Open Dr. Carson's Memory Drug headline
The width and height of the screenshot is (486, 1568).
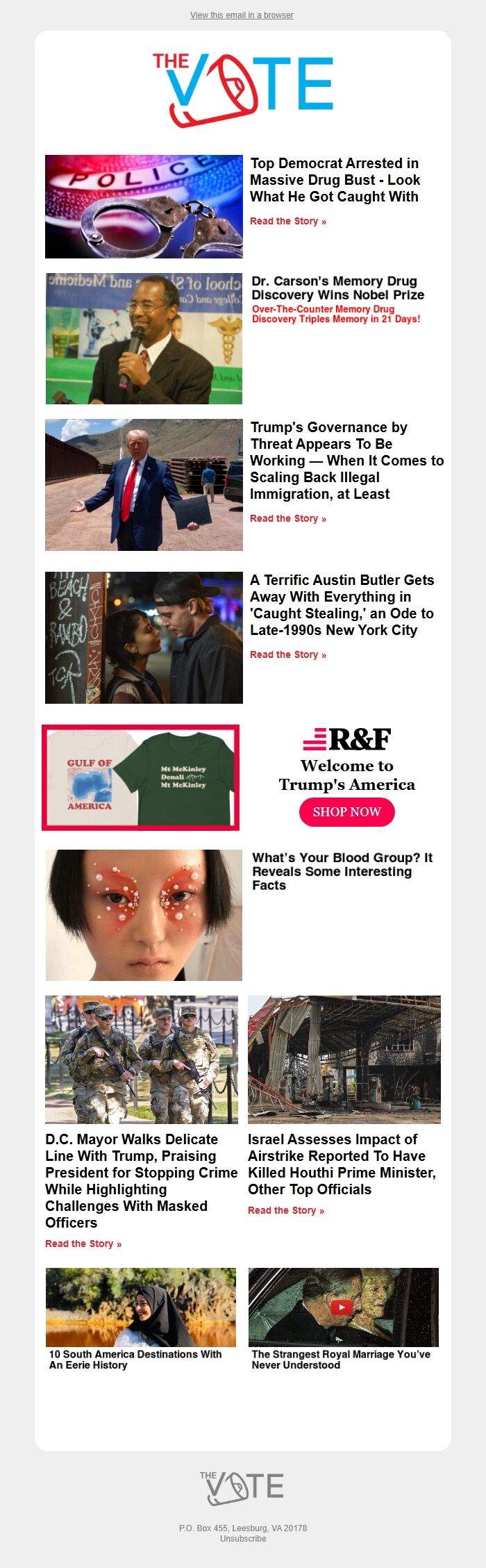click(x=337, y=288)
